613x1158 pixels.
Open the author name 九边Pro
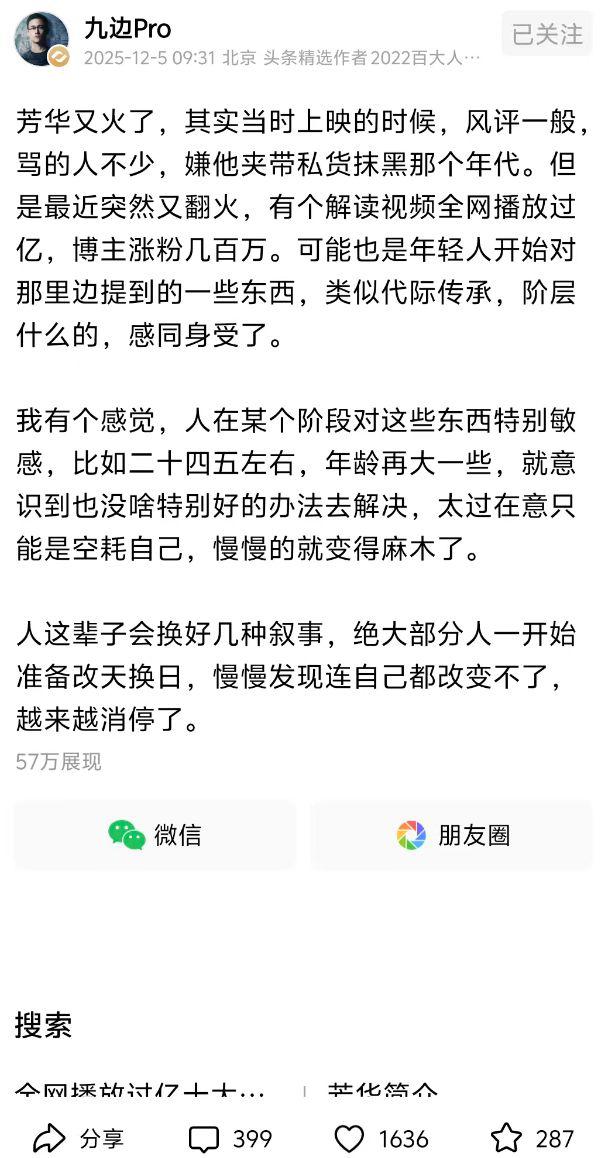click(128, 29)
